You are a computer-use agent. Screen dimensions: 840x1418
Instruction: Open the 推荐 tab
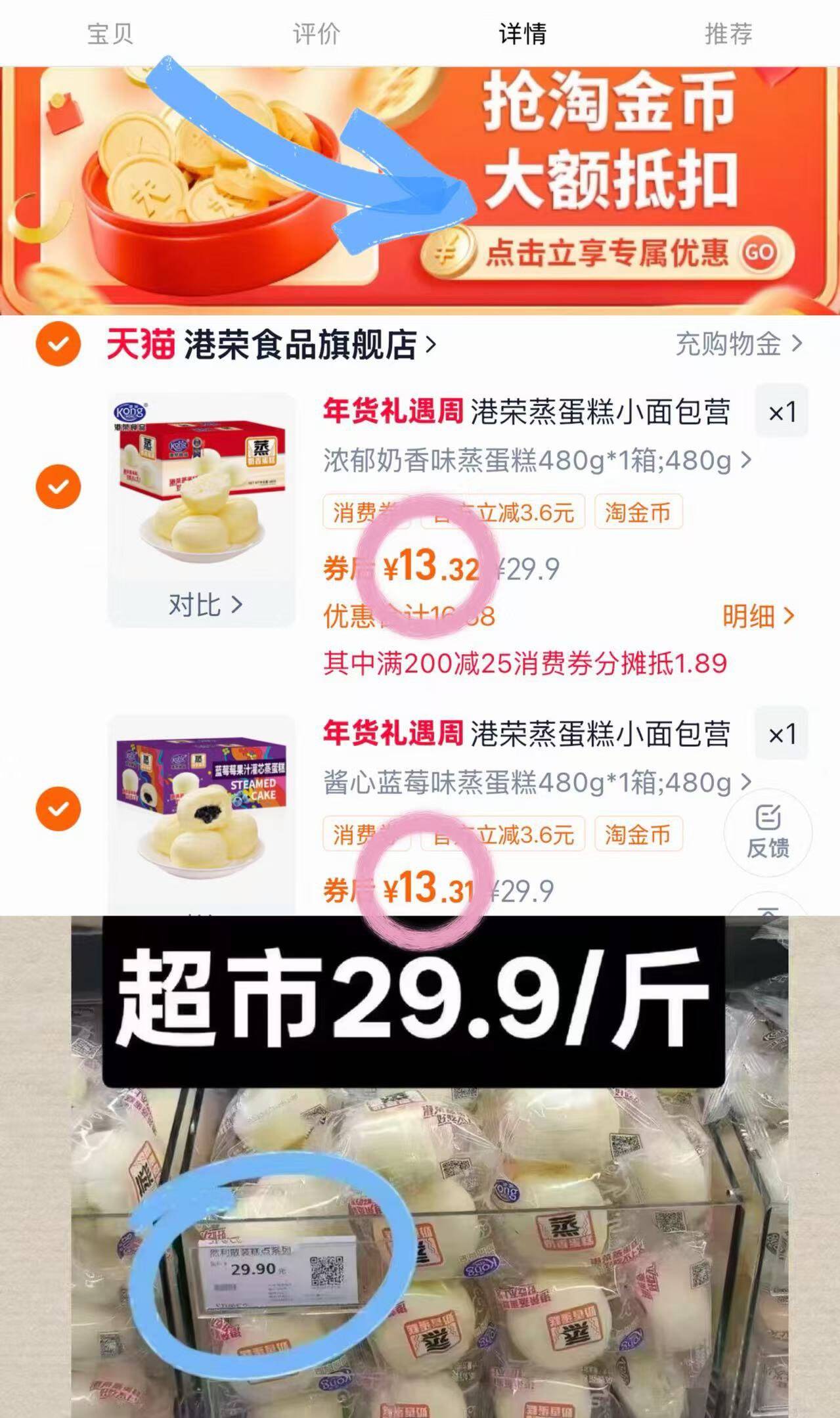[728, 33]
